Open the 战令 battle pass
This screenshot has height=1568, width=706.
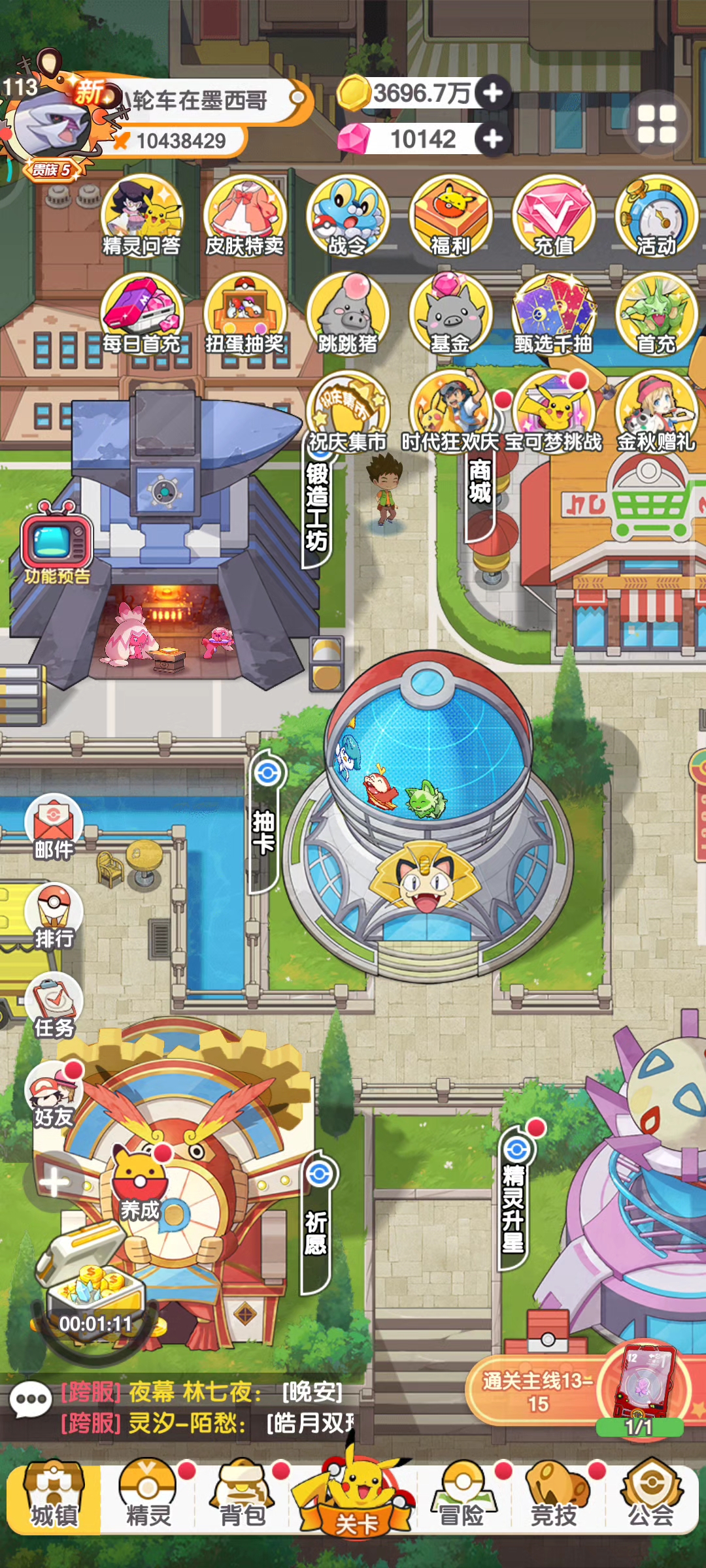point(348,217)
